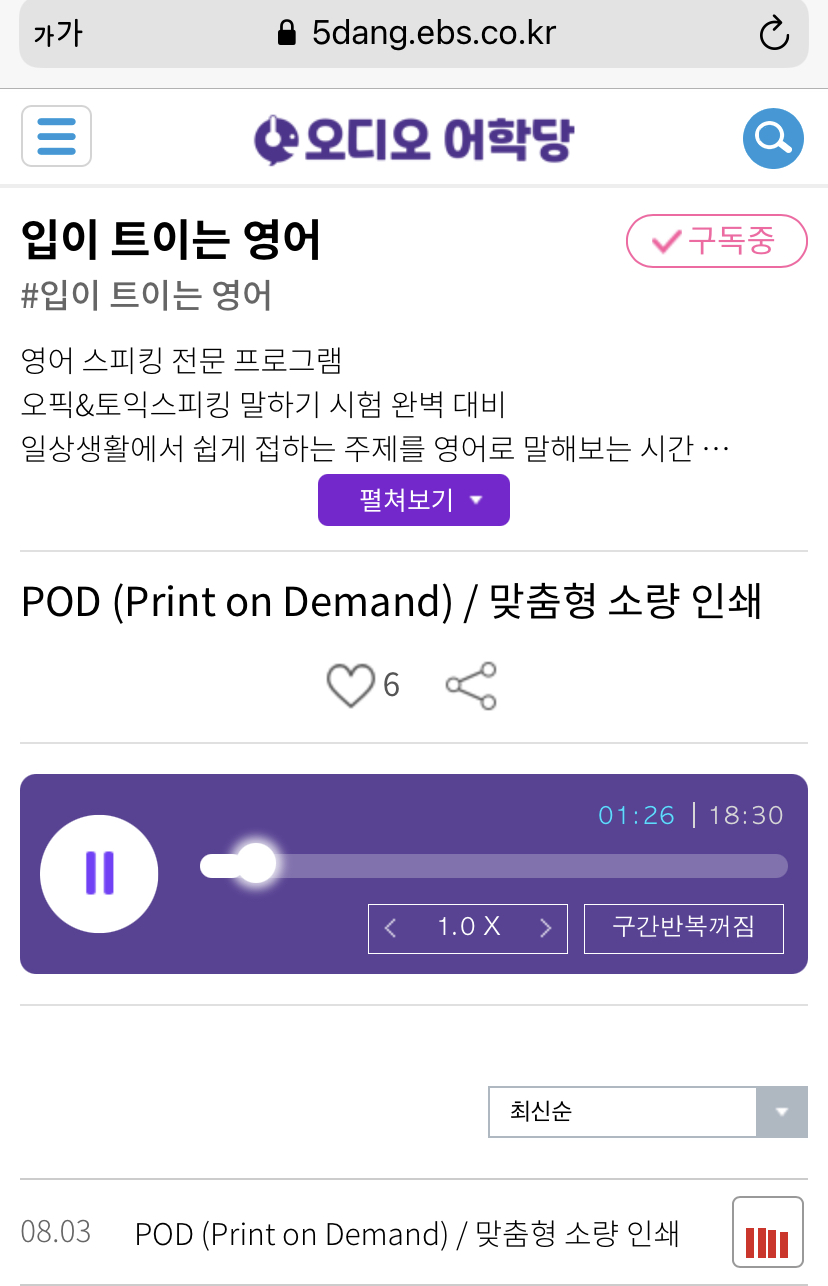
Task: Like the episode using the heart icon
Action: pos(349,685)
